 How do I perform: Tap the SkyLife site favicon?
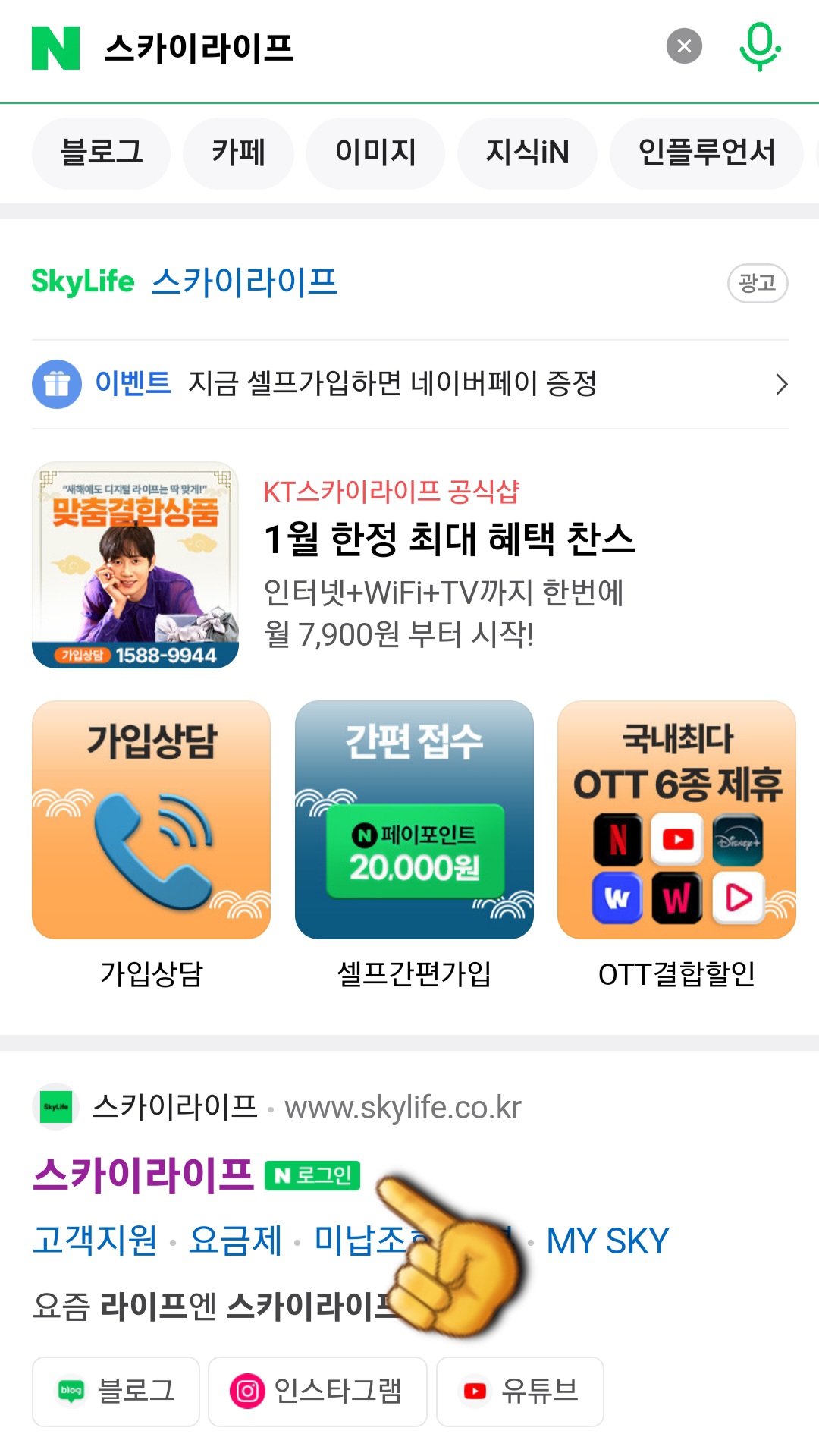[56, 1107]
